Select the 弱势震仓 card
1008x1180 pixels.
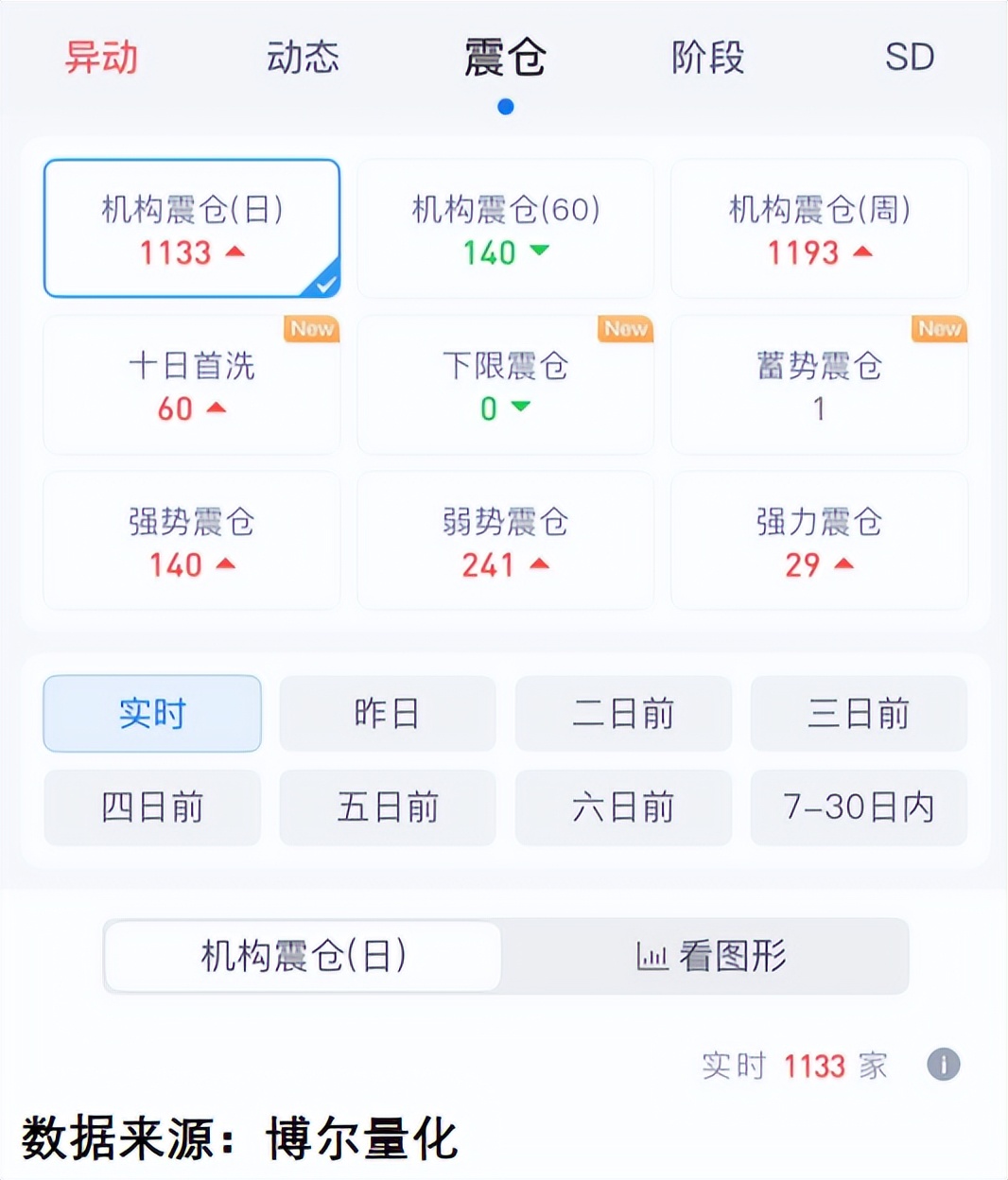point(505,541)
